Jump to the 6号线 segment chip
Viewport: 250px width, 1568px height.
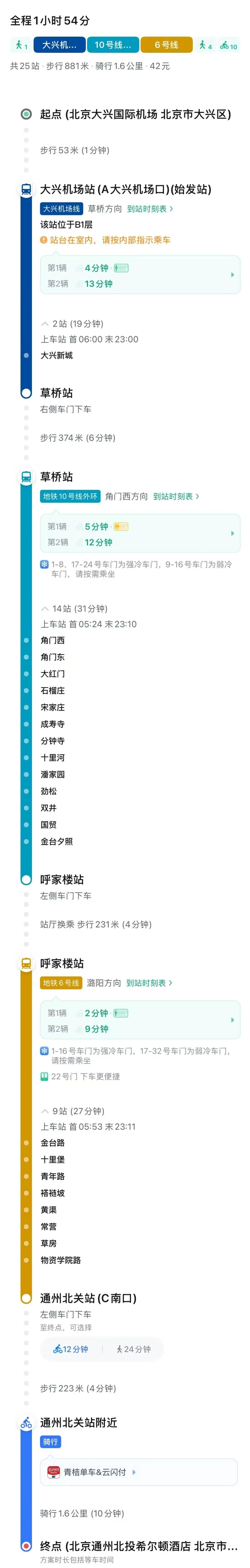click(x=166, y=45)
